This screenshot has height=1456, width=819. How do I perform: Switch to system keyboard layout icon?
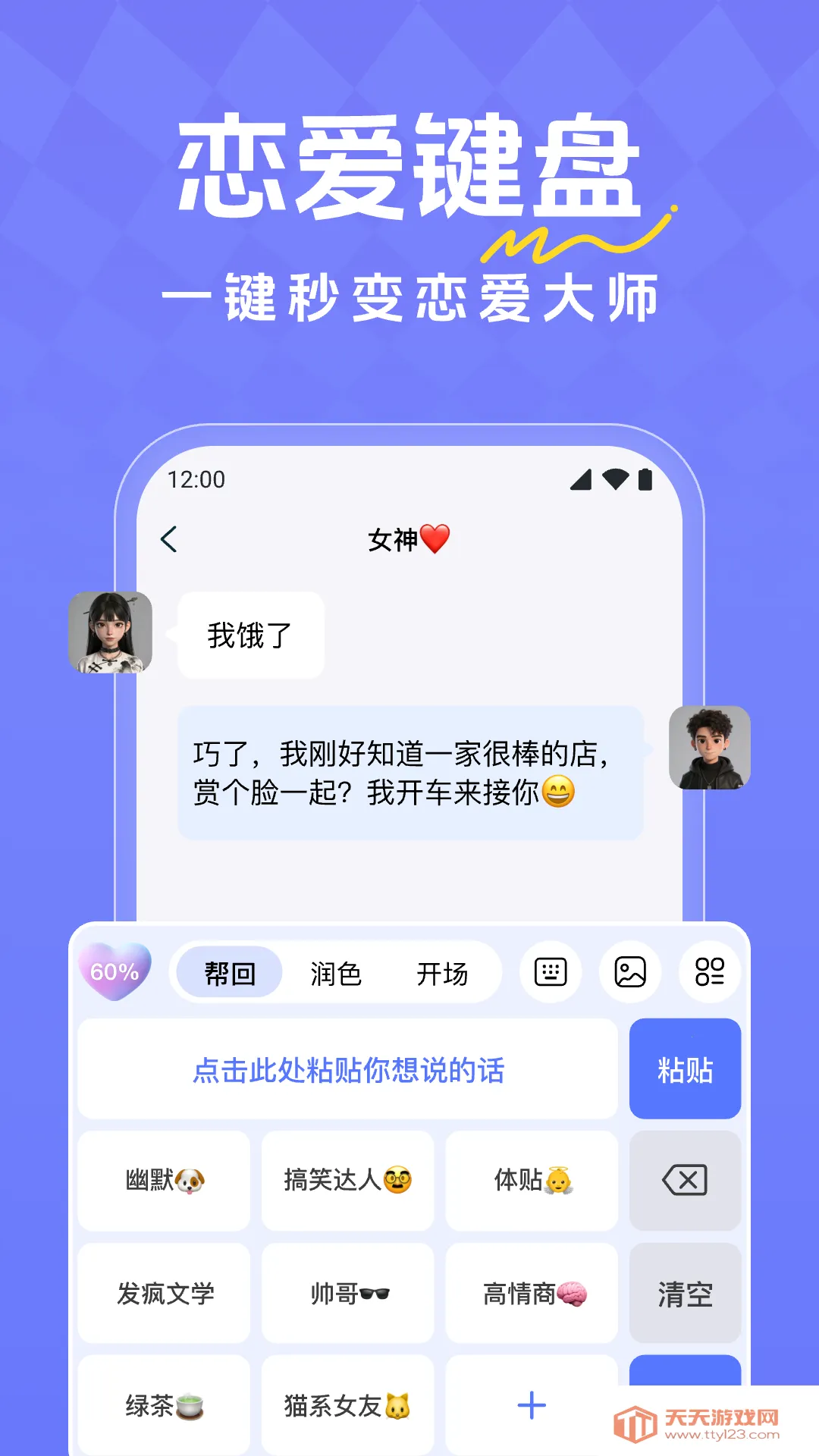tap(550, 971)
